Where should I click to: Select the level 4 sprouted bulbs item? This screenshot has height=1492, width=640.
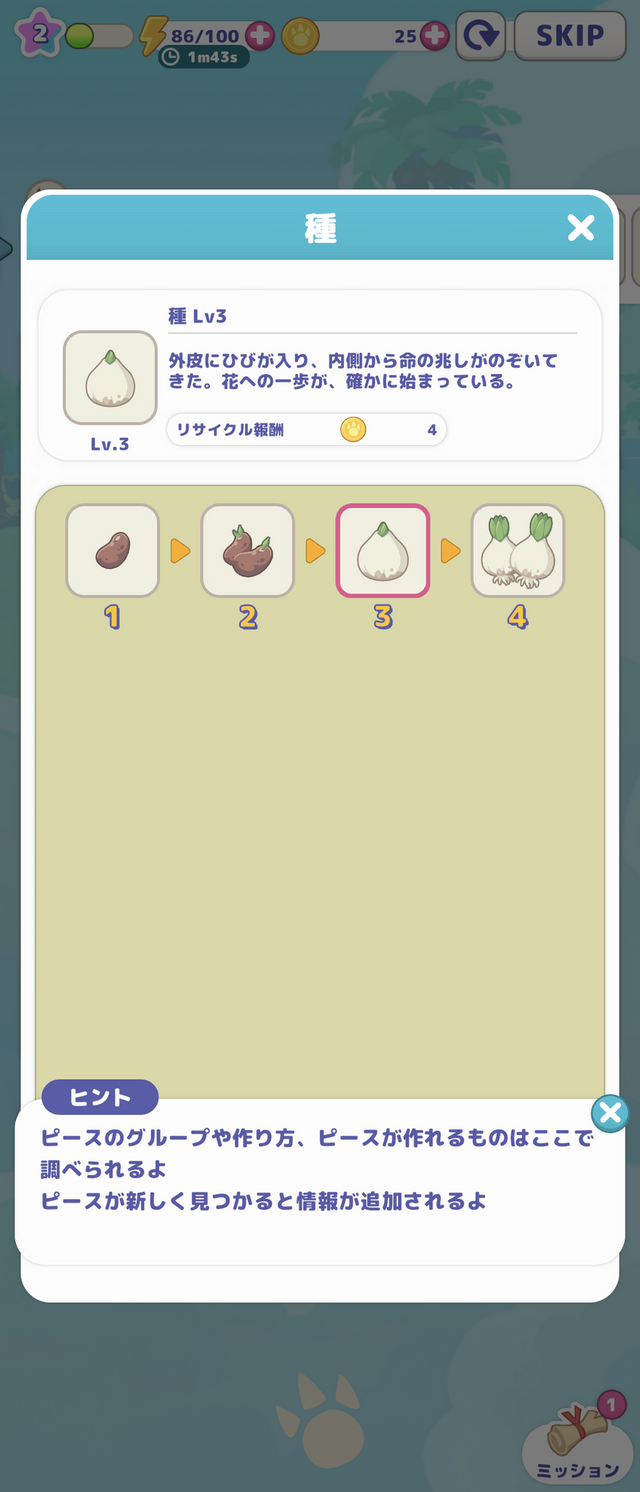coord(517,551)
